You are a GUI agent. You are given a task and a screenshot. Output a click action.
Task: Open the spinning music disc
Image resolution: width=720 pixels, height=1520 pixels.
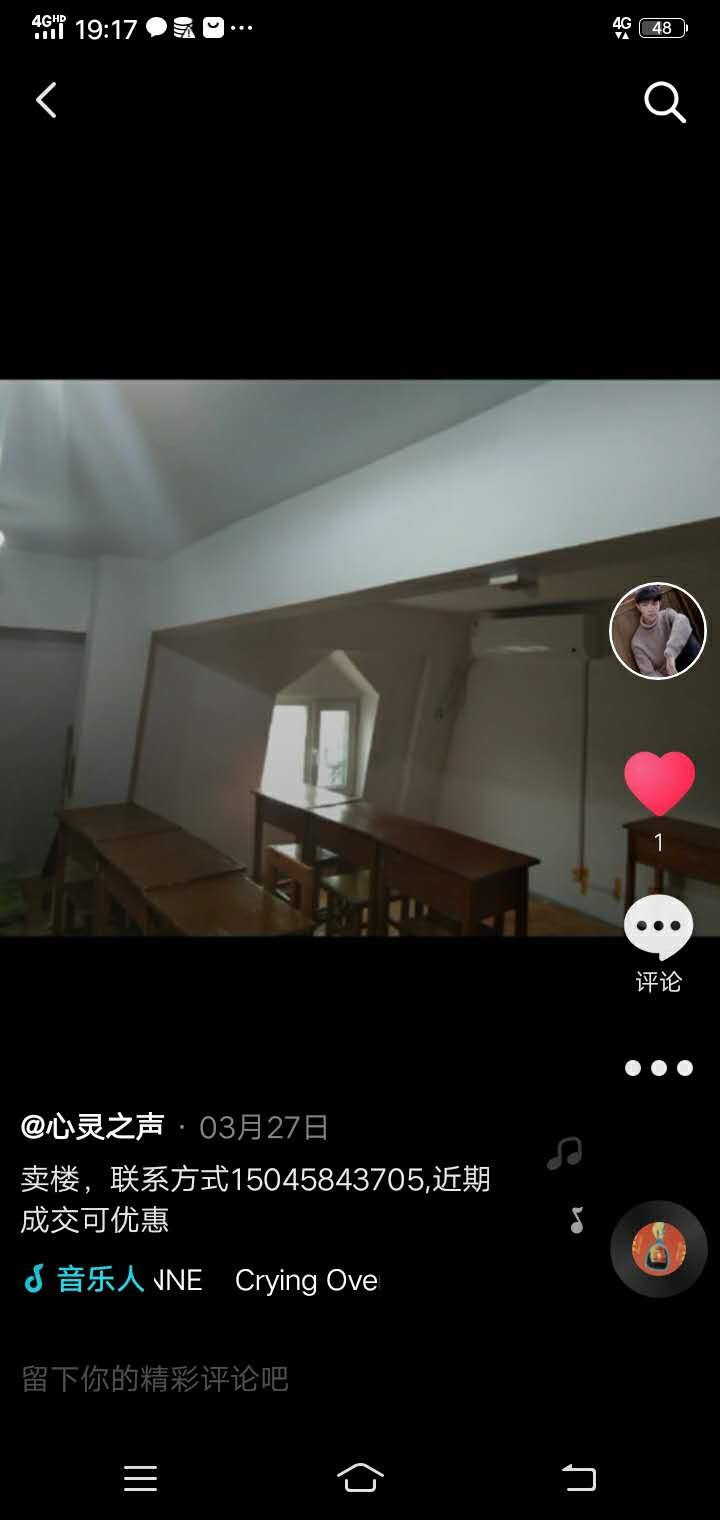coord(659,1249)
